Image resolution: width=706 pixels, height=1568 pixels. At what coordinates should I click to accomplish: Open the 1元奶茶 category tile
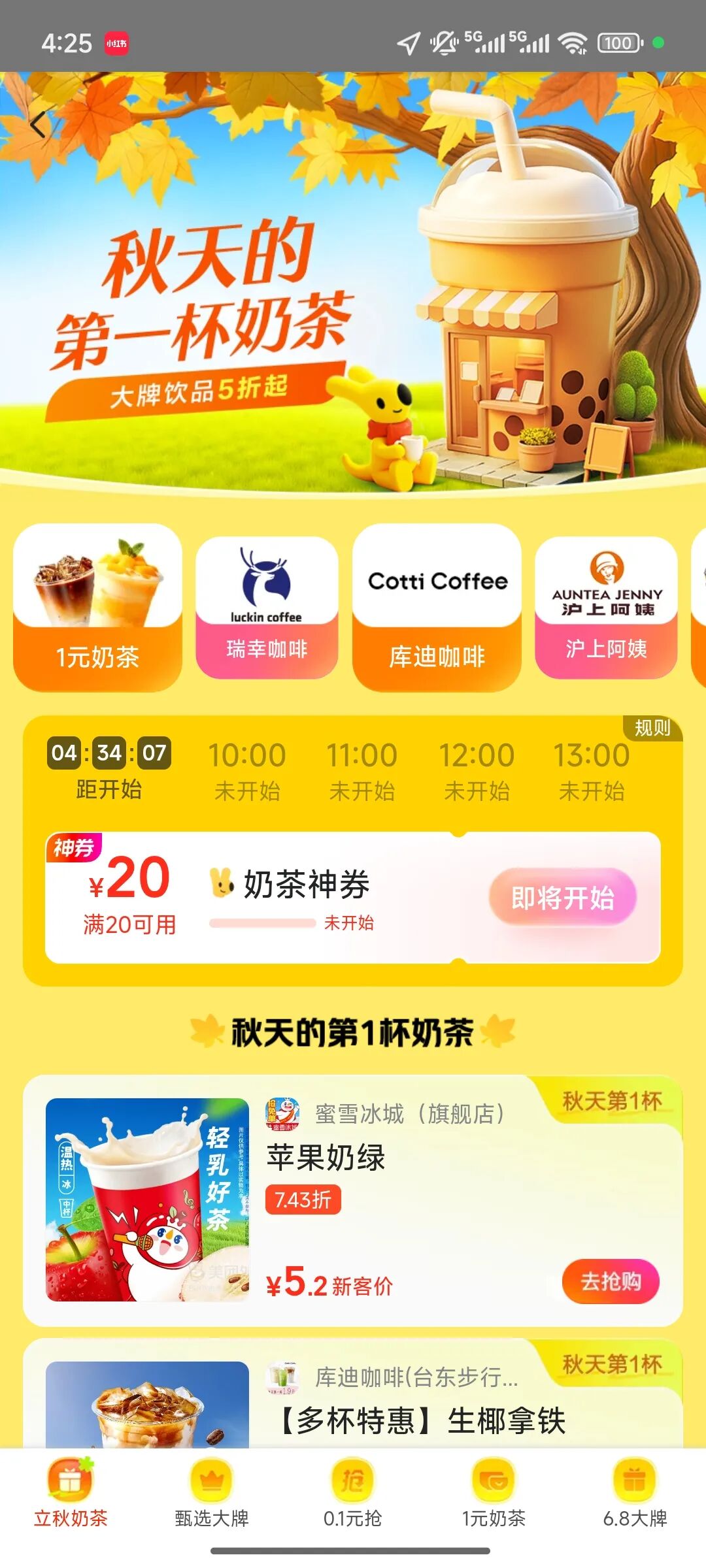click(97, 607)
